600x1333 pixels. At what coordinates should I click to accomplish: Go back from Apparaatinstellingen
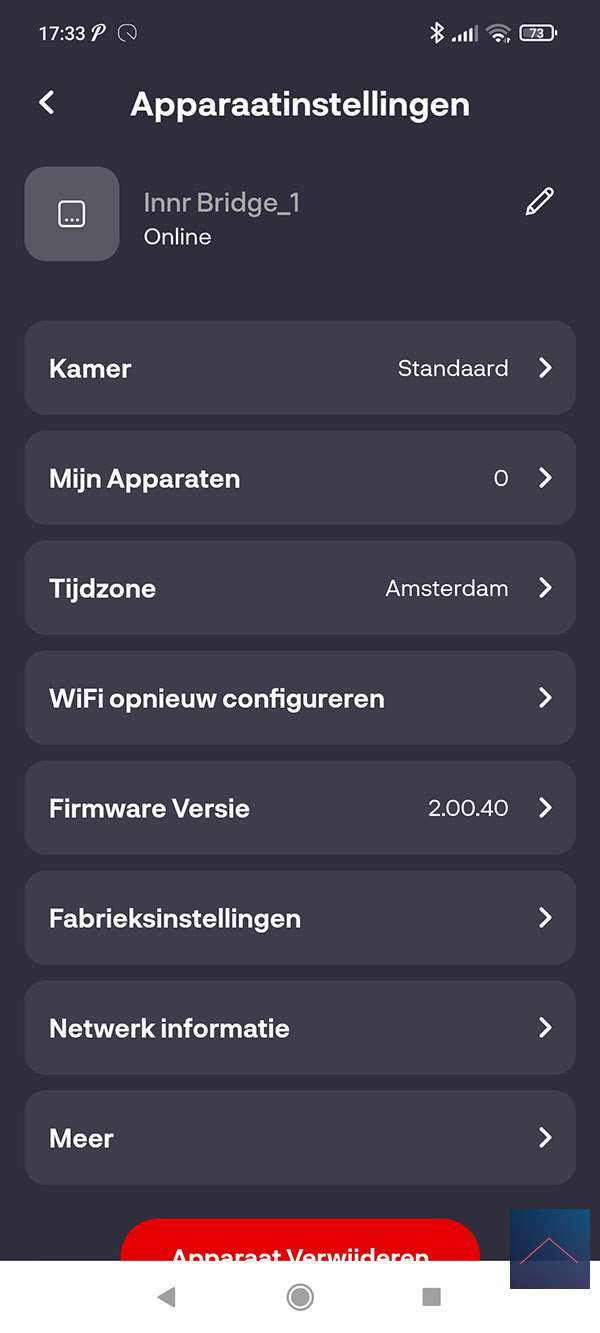(x=47, y=102)
